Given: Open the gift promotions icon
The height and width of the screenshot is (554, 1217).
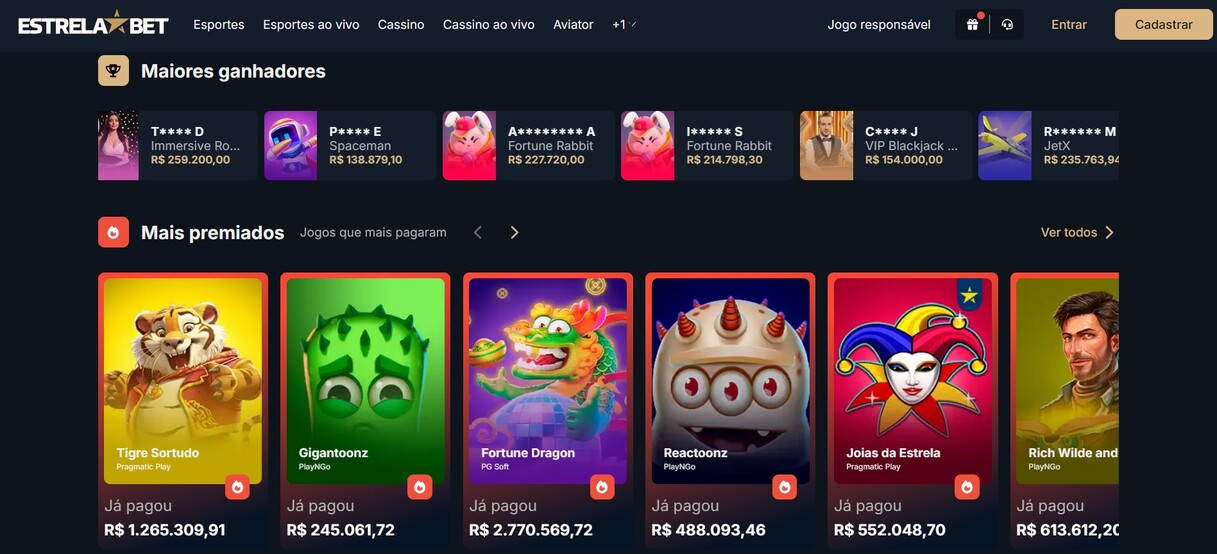Looking at the screenshot, I should click(x=972, y=25).
